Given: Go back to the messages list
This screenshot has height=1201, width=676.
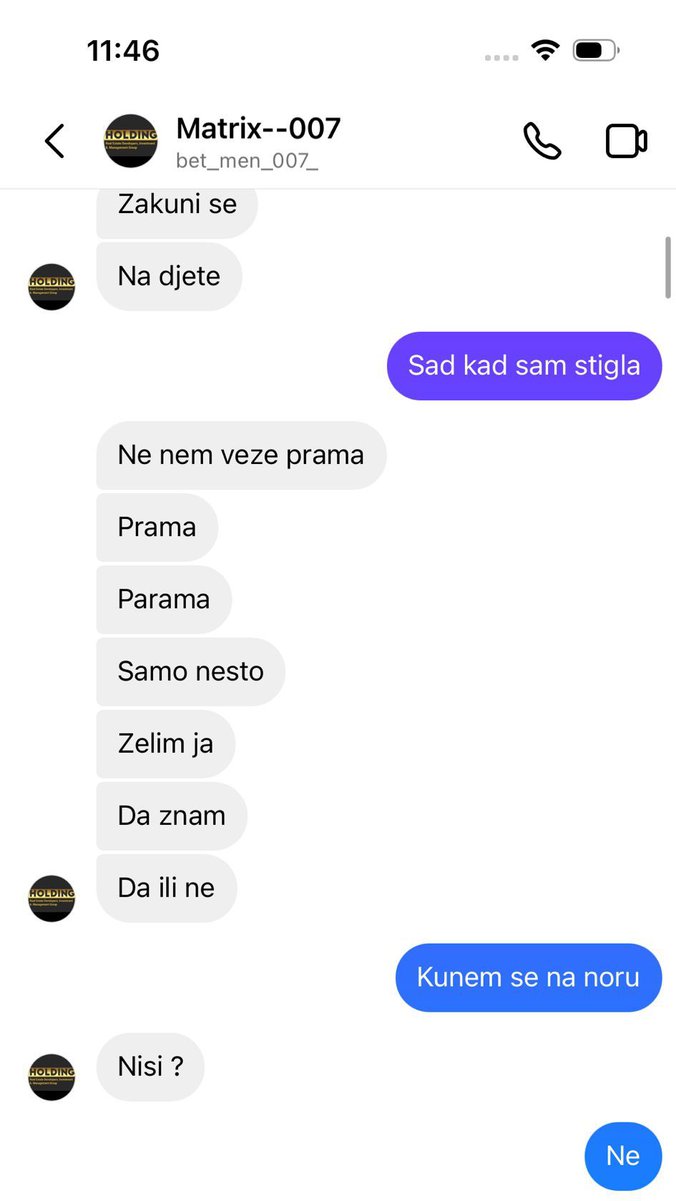Looking at the screenshot, I should pyautogui.click(x=55, y=141).
